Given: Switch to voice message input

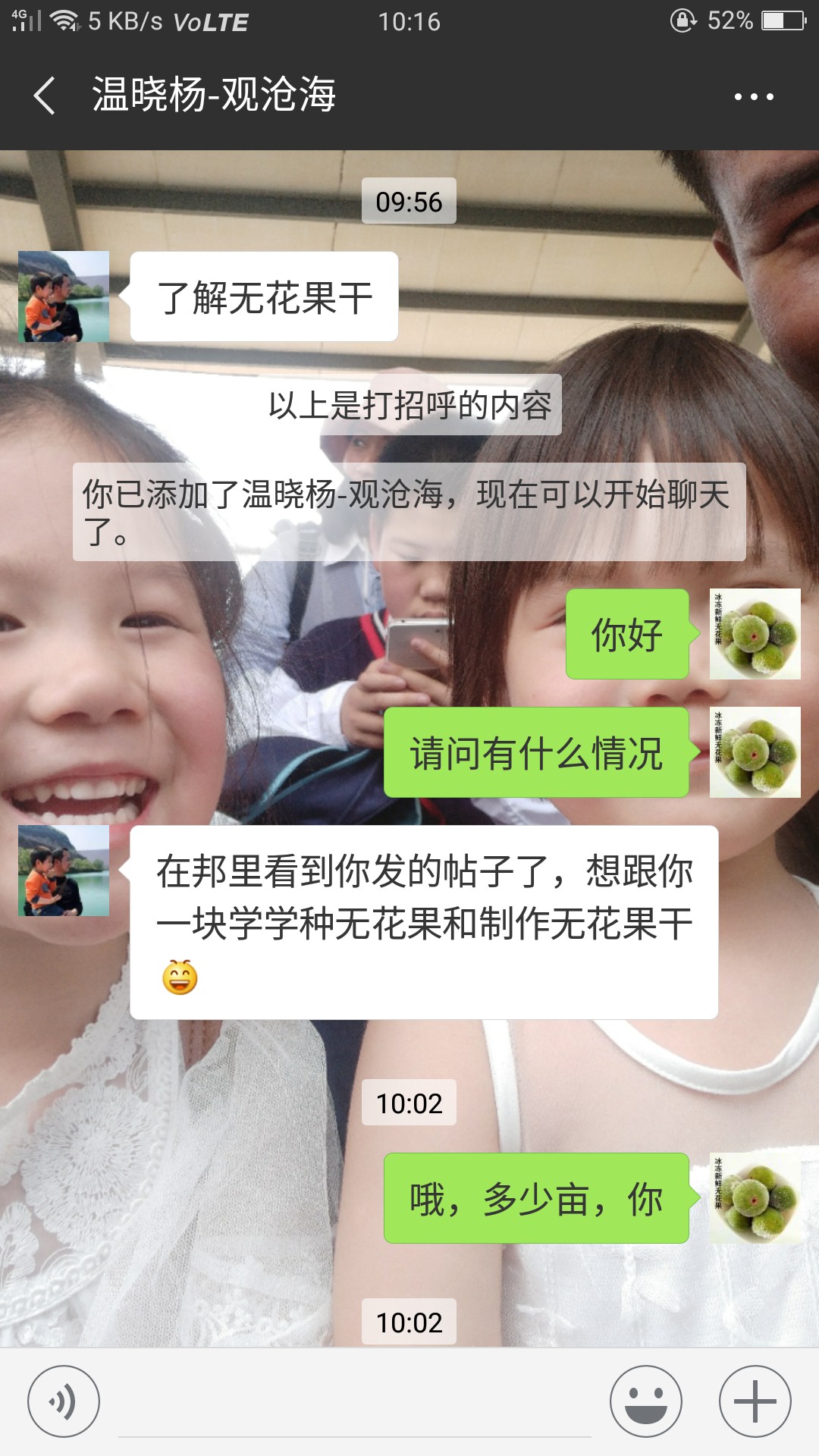Looking at the screenshot, I should 64,1401.
